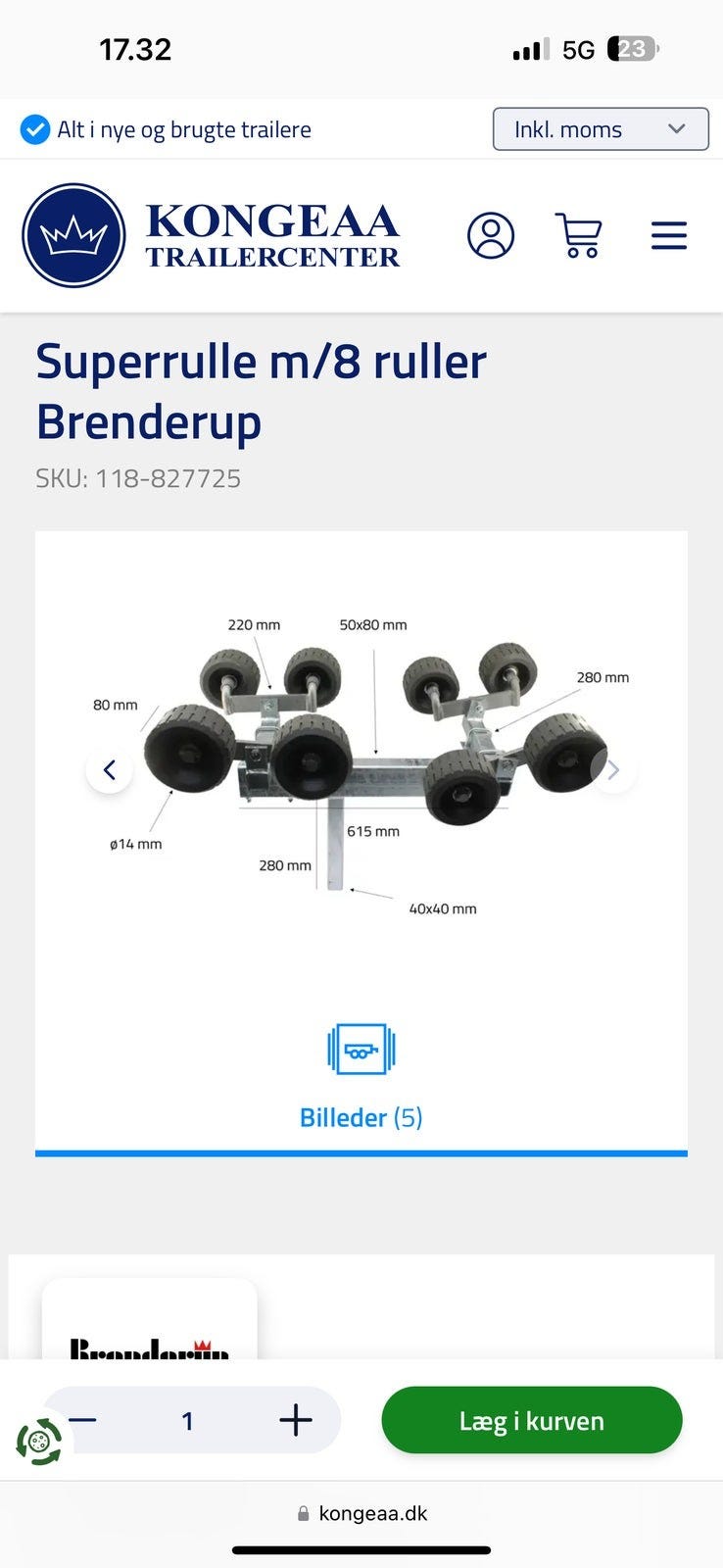Click the 5G status indicator
Screen dimensions: 723x1568
click(x=577, y=49)
